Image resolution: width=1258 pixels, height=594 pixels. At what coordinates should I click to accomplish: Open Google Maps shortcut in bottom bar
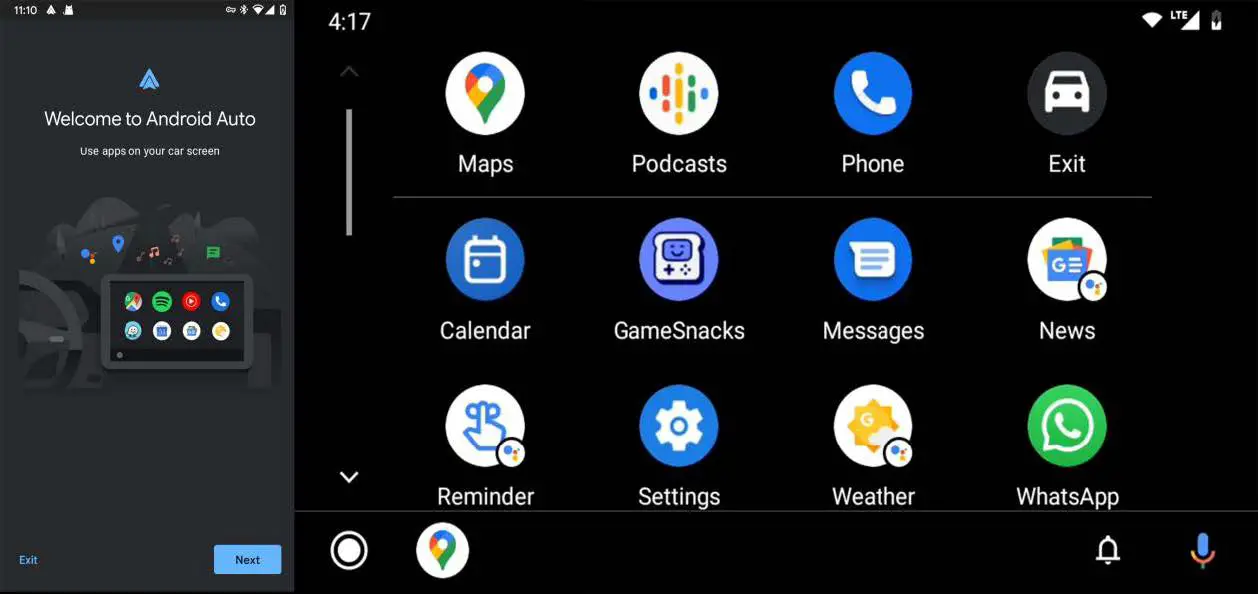[x=442, y=550]
